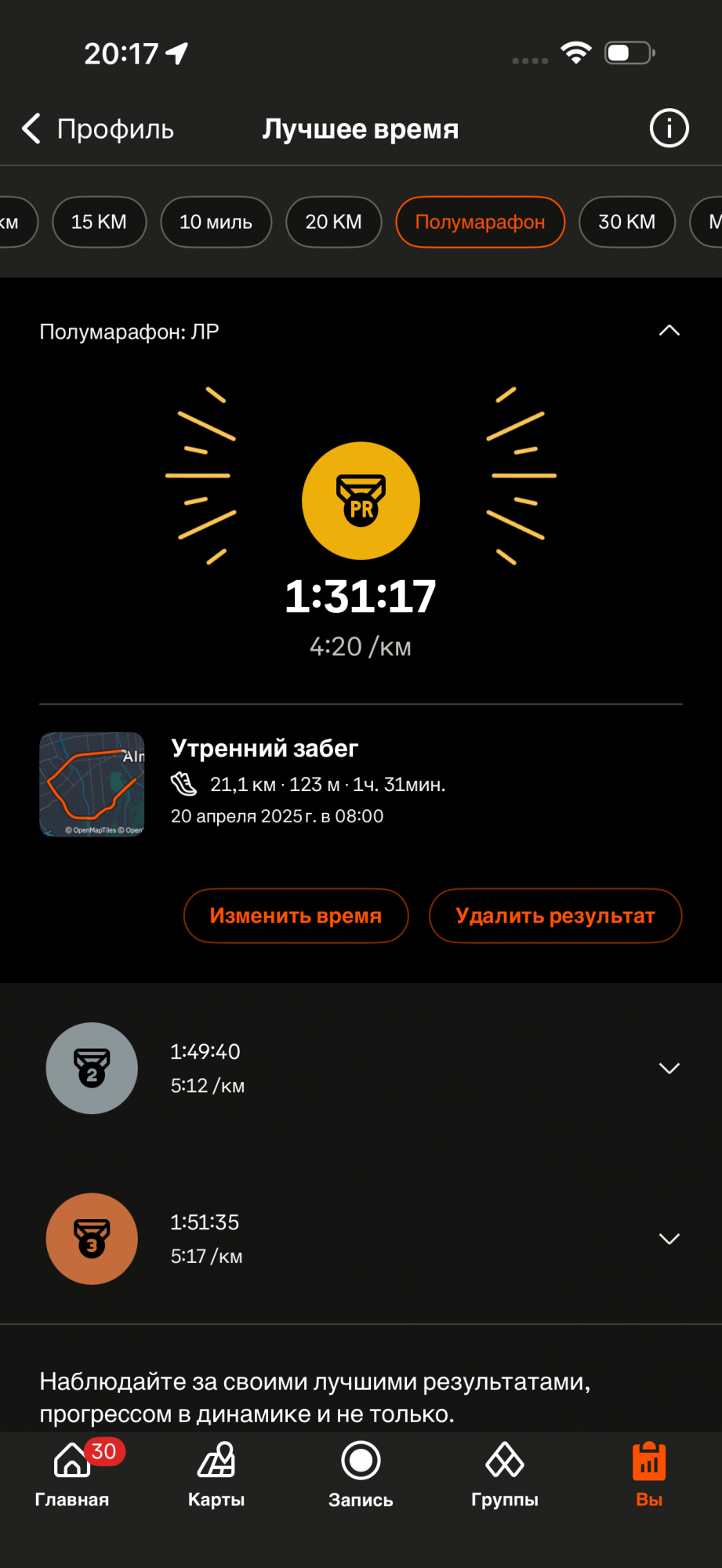Expand the 1:49:40 second-best result
Screen dimensions: 722x1568
669,1068
